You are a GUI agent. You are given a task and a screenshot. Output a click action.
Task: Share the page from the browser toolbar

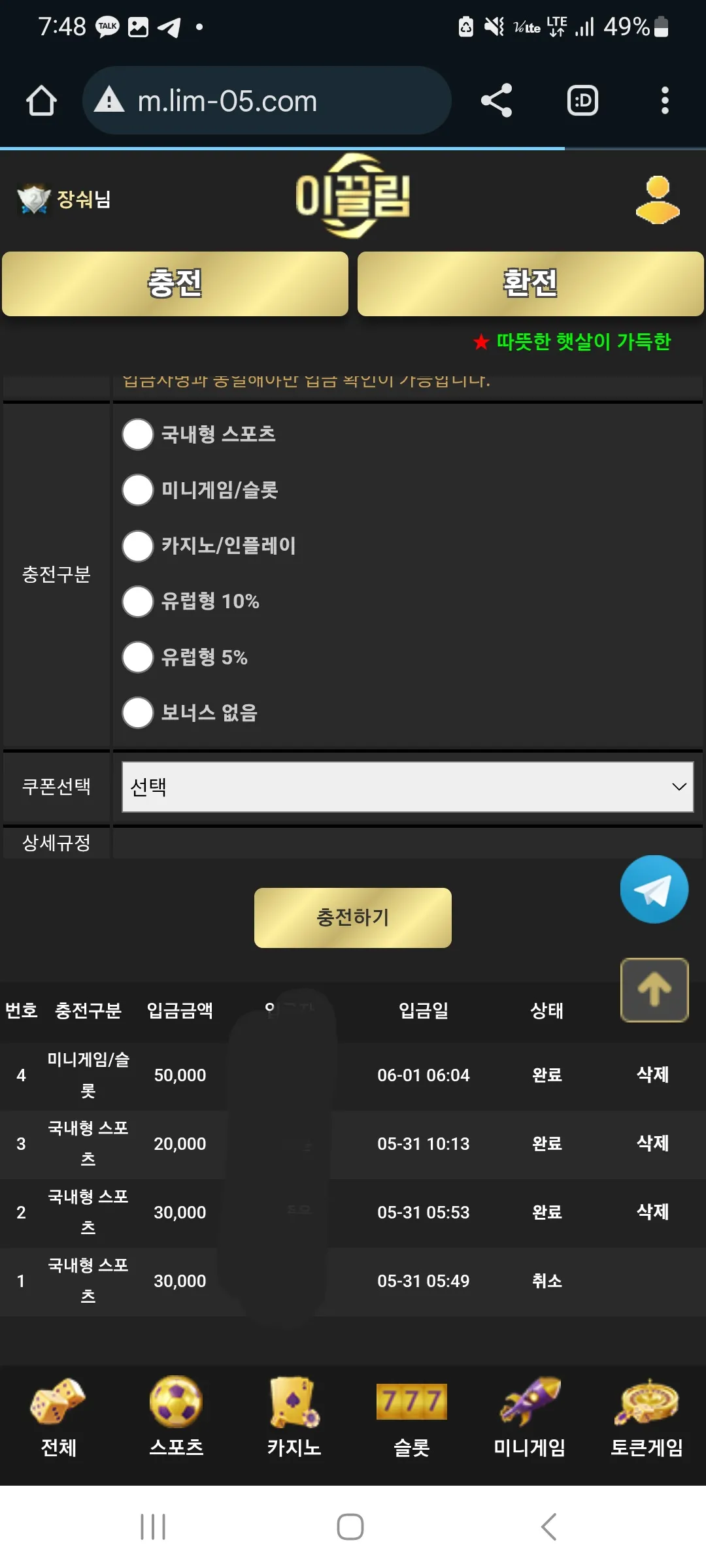497,101
